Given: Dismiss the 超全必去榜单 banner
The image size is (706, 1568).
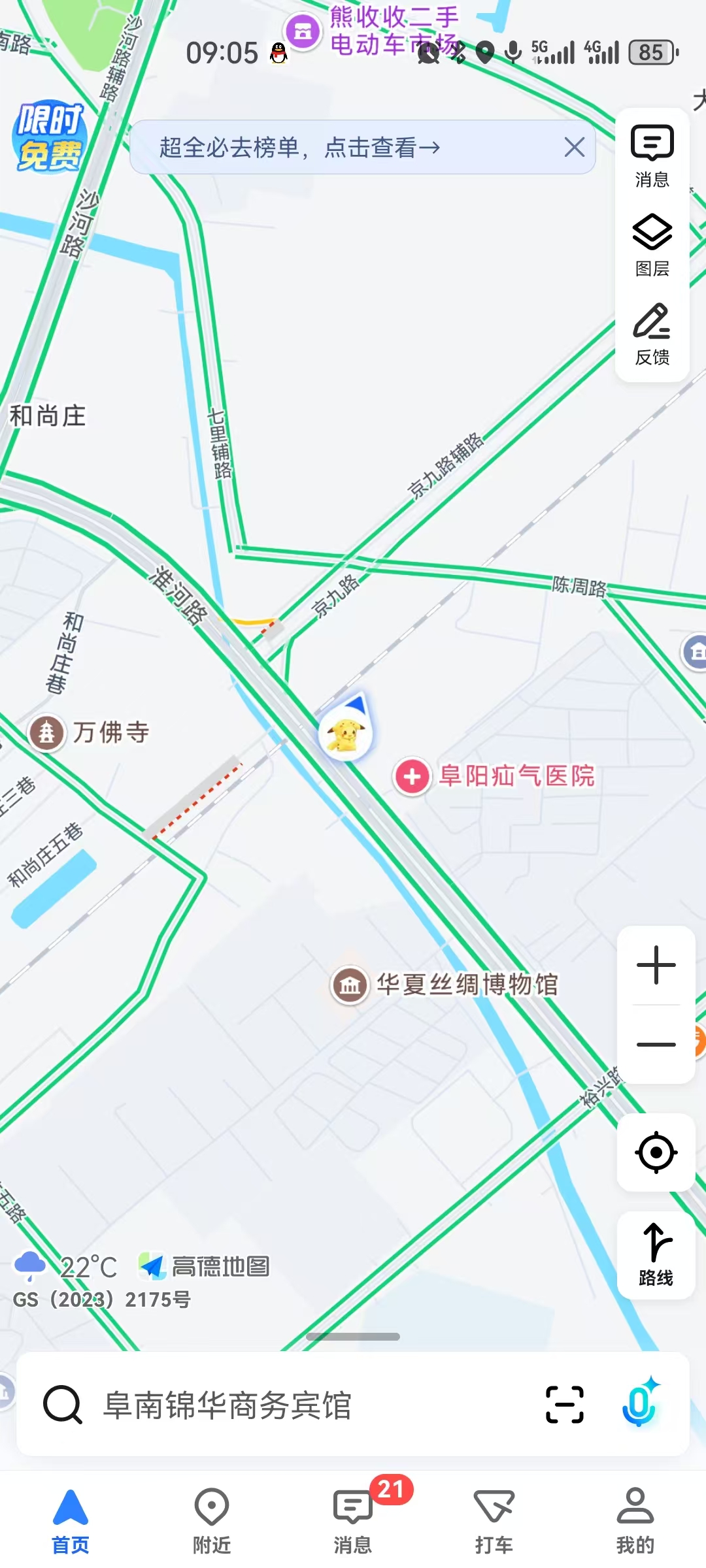Looking at the screenshot, I should point(574,147).
